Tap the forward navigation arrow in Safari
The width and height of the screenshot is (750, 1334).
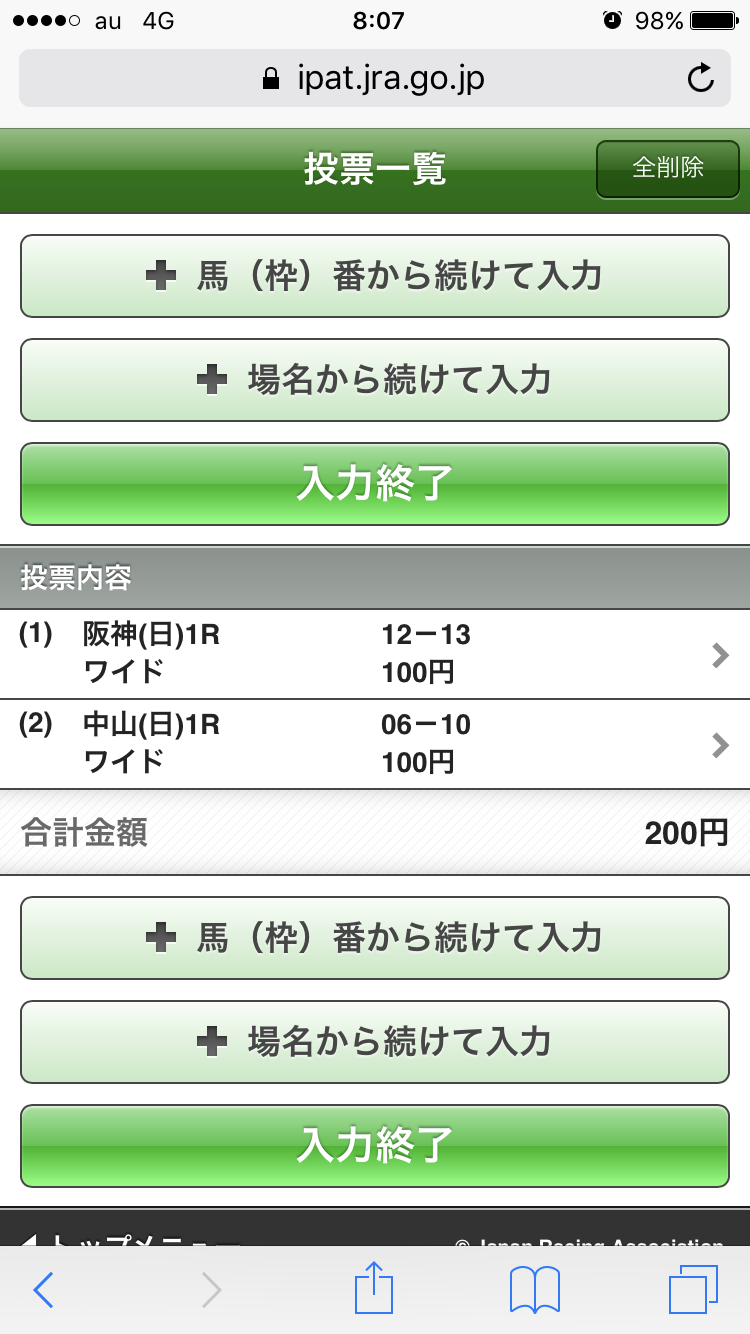tap(209, 1289)
